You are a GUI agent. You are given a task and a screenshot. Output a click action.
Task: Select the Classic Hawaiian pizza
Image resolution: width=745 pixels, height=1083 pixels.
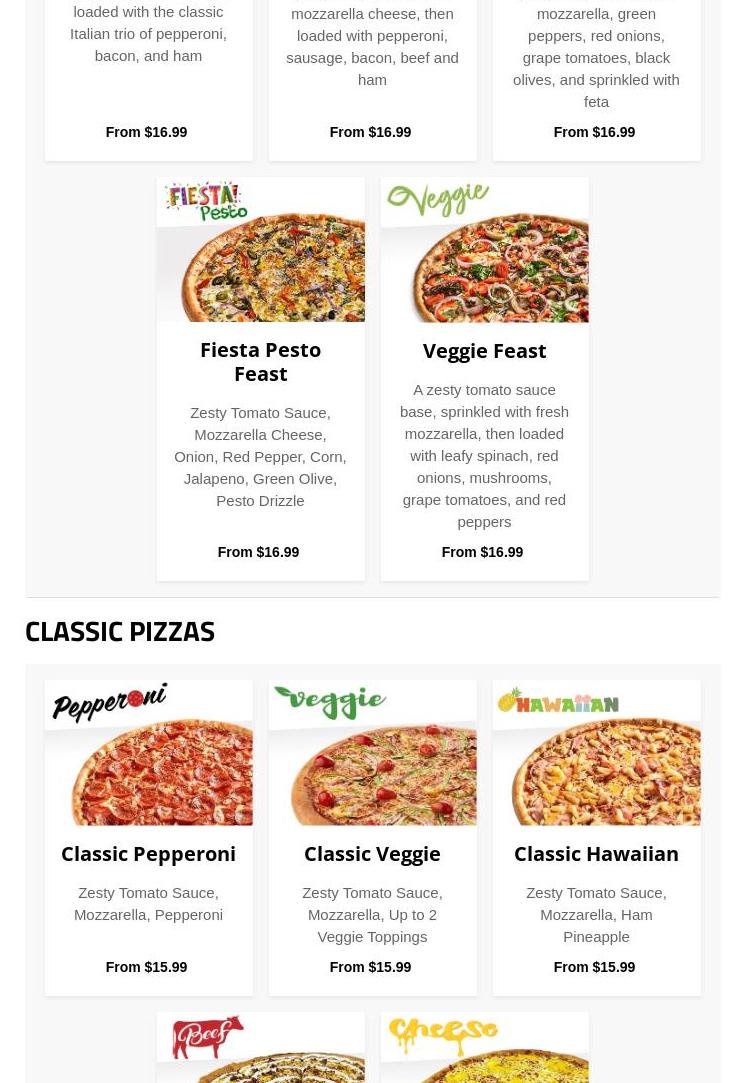click(x=596, y=853)
